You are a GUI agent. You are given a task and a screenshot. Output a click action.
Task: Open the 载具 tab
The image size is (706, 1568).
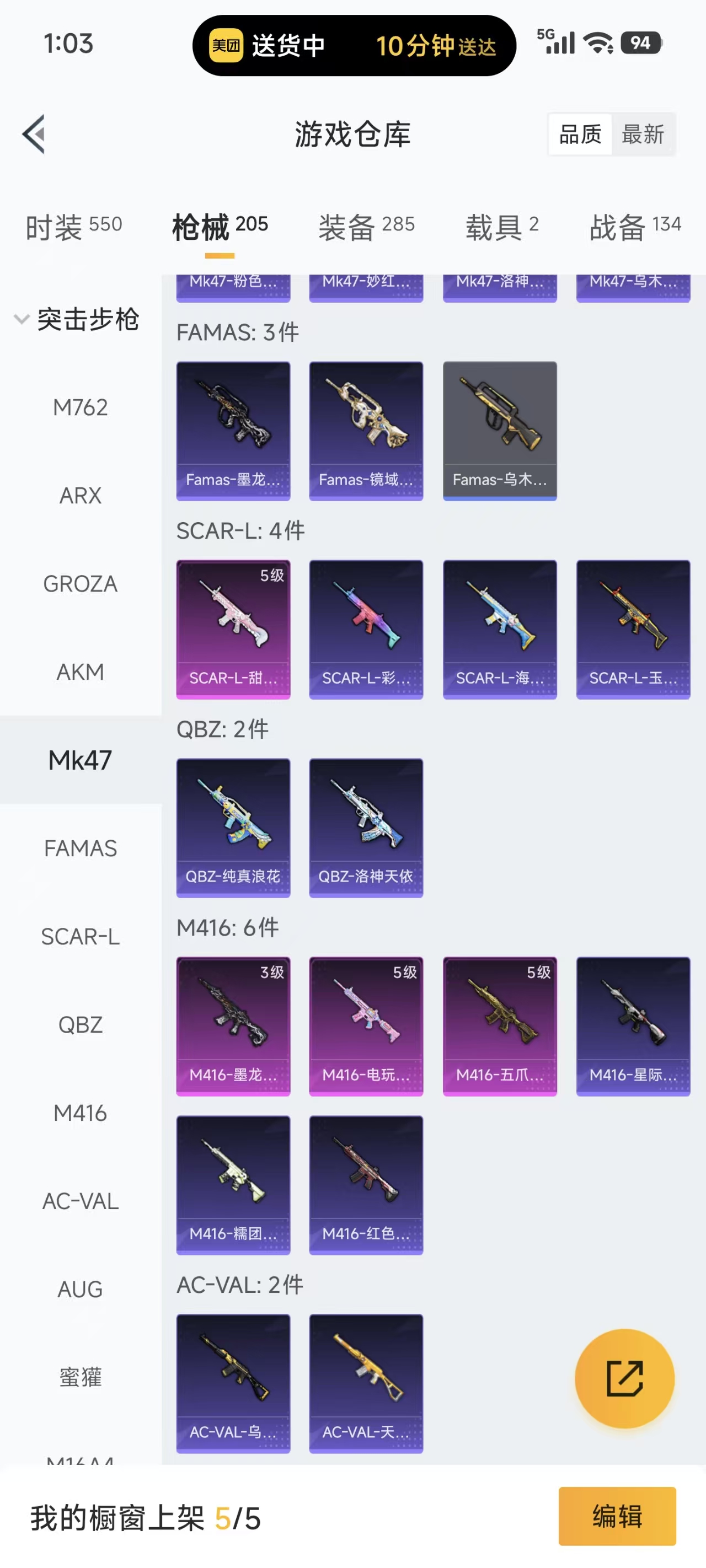[x=502, y=227]
